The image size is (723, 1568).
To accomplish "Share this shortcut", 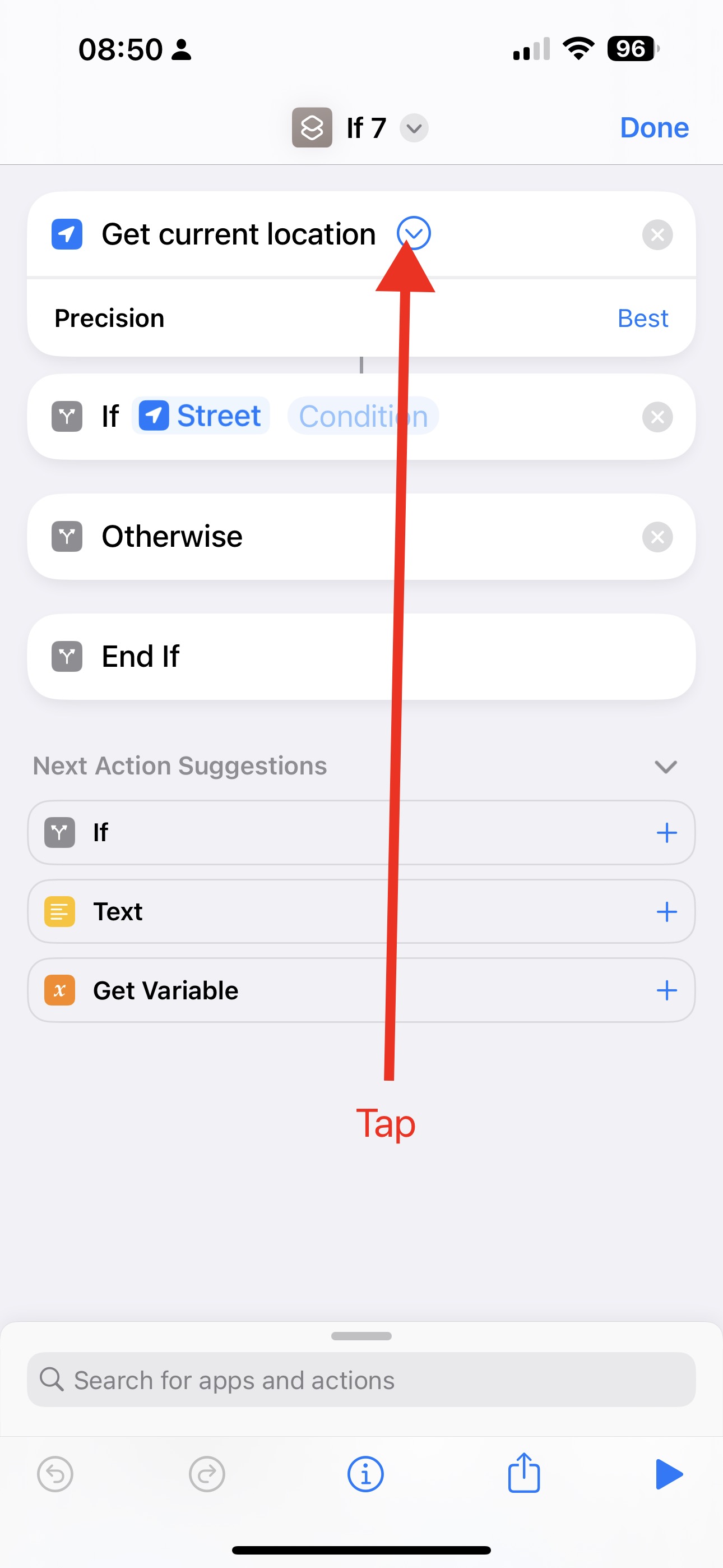I will (524, 1473).
